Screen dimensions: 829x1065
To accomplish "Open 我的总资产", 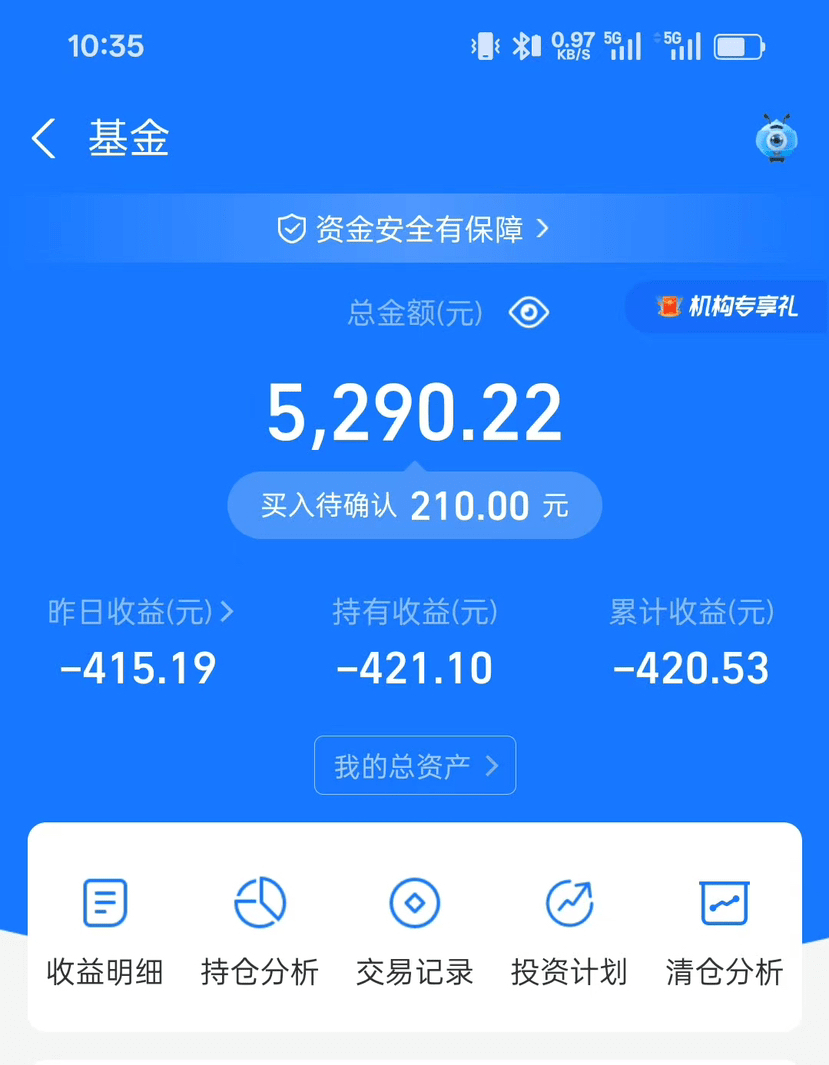I will click(x=415, y=766).
